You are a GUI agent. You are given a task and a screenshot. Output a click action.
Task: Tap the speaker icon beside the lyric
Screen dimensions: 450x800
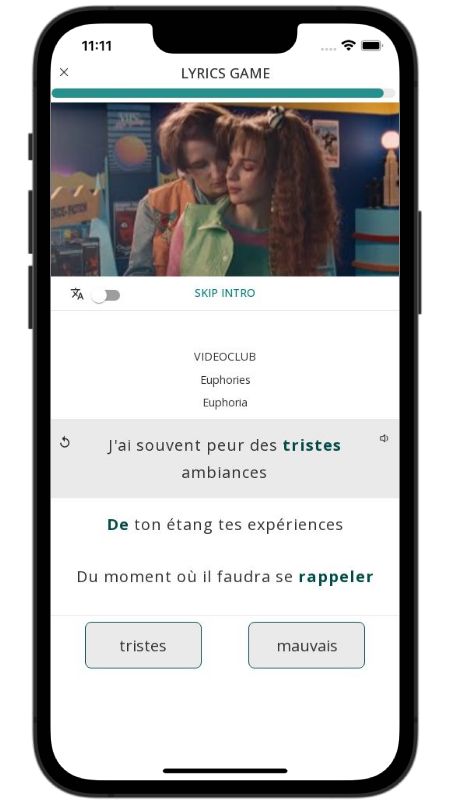[x=384, y=438]
